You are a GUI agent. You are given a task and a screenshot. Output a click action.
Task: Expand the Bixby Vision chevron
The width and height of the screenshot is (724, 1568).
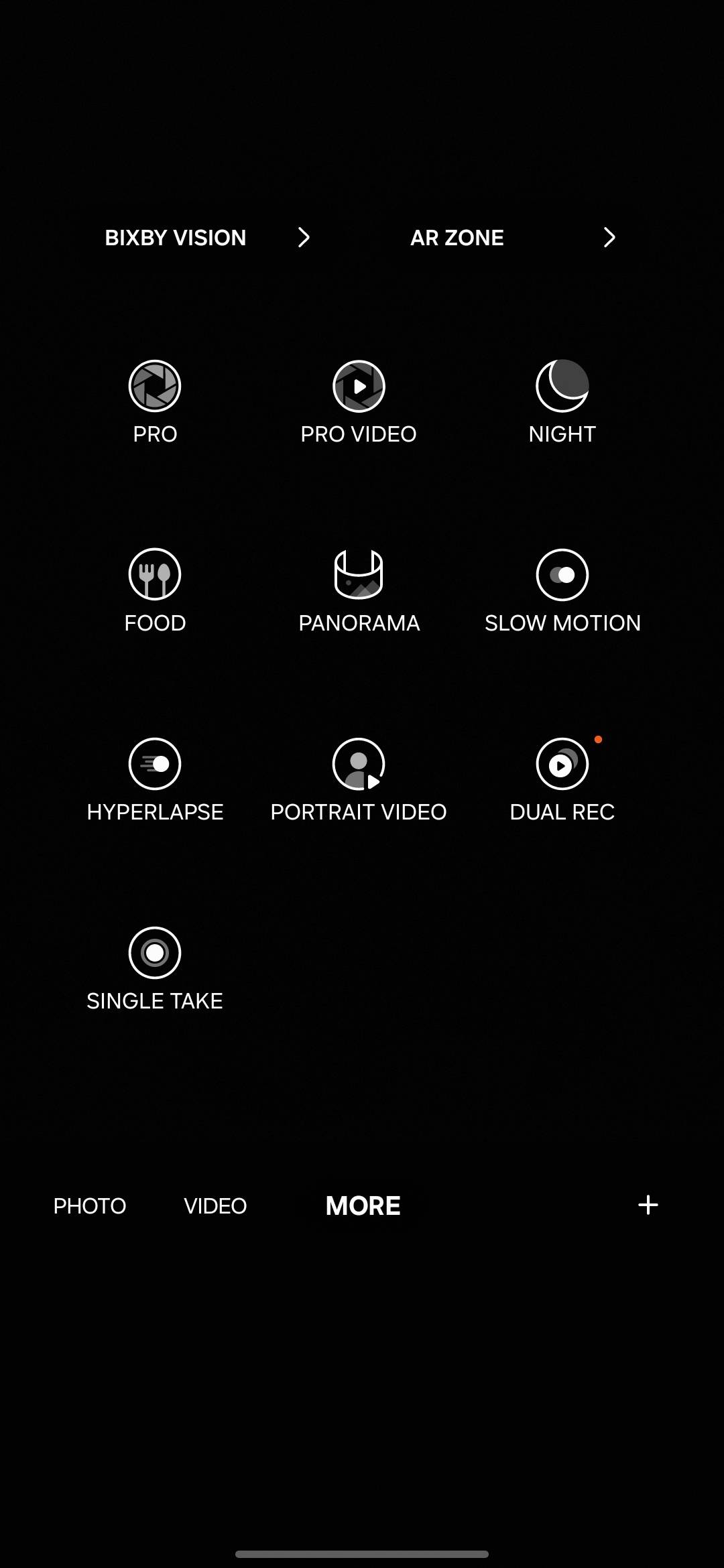click(x=305, y=237)
